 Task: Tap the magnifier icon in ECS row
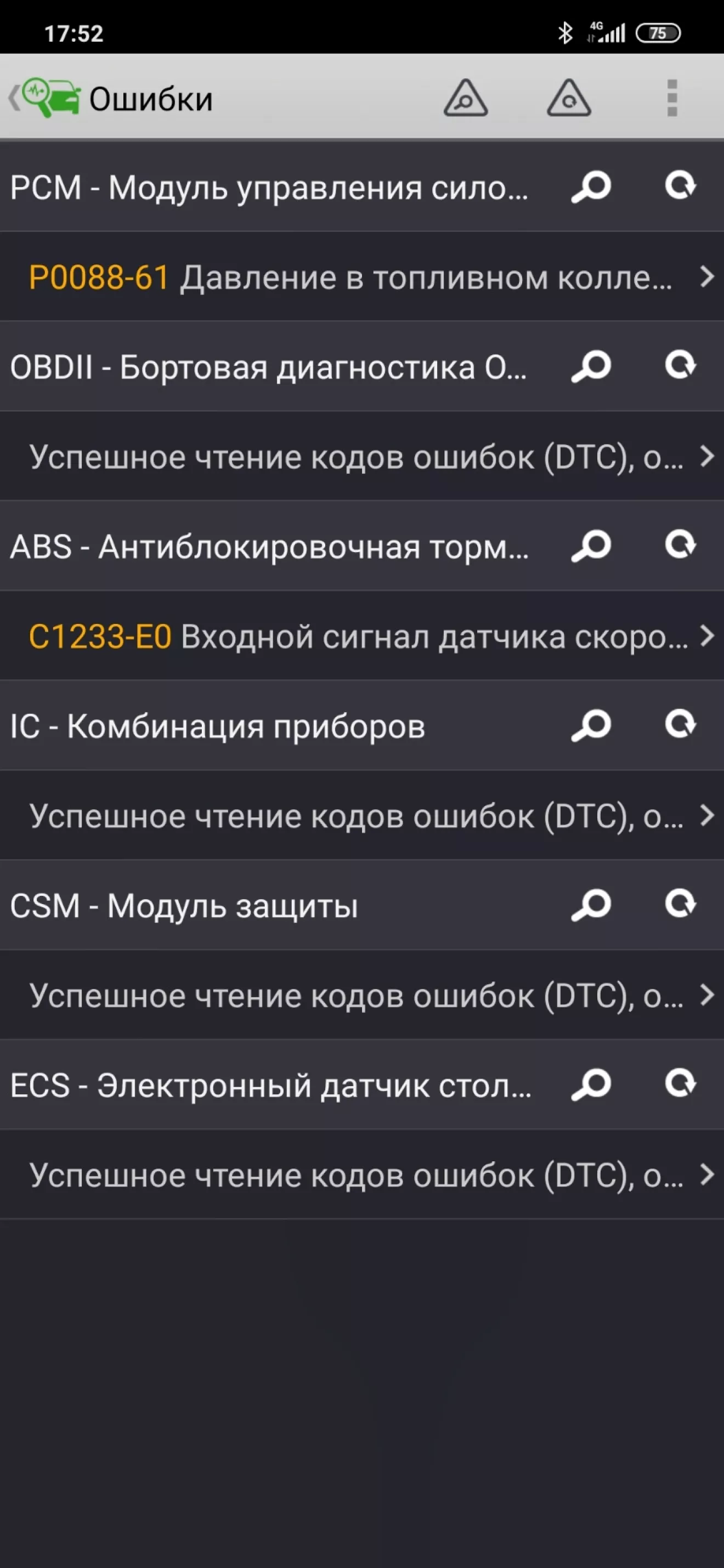591,1084
